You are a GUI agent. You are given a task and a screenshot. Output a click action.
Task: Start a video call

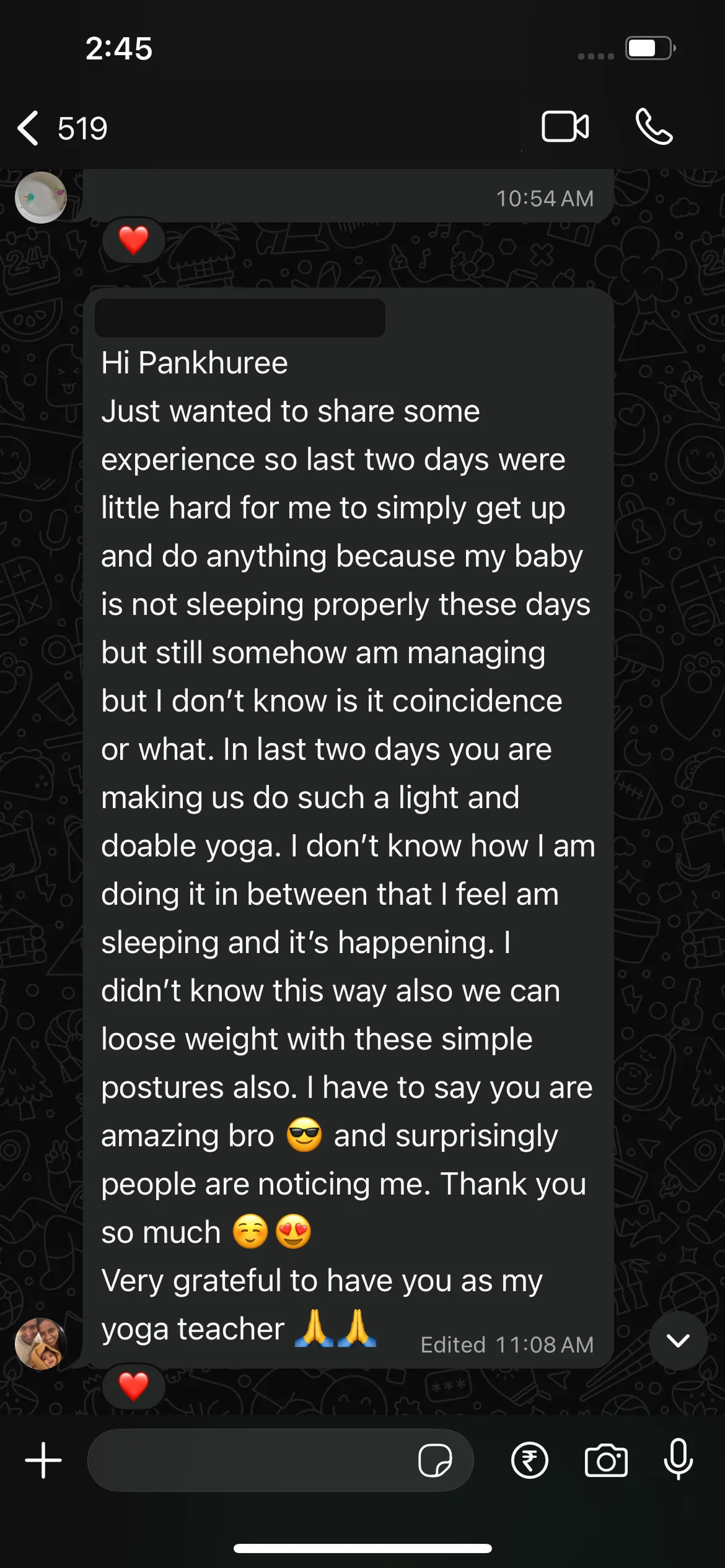(565, 127)
